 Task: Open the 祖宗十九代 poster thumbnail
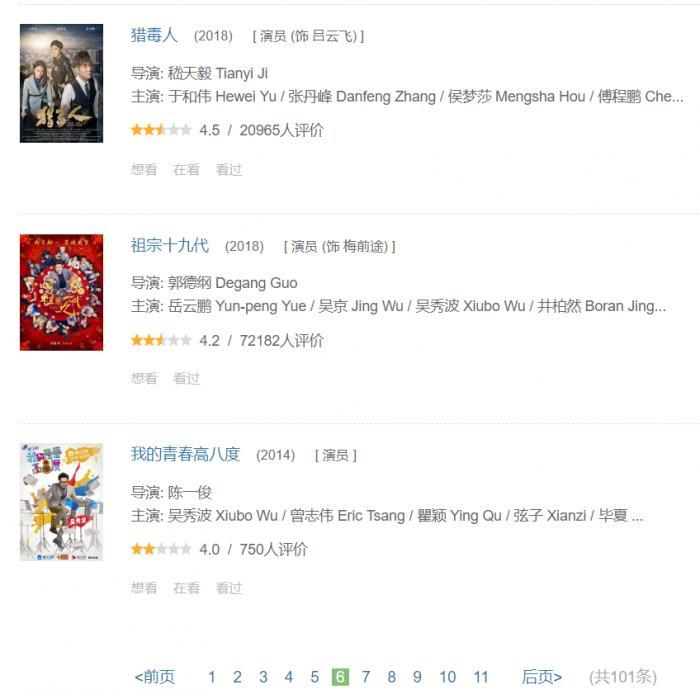pos(61,293)
